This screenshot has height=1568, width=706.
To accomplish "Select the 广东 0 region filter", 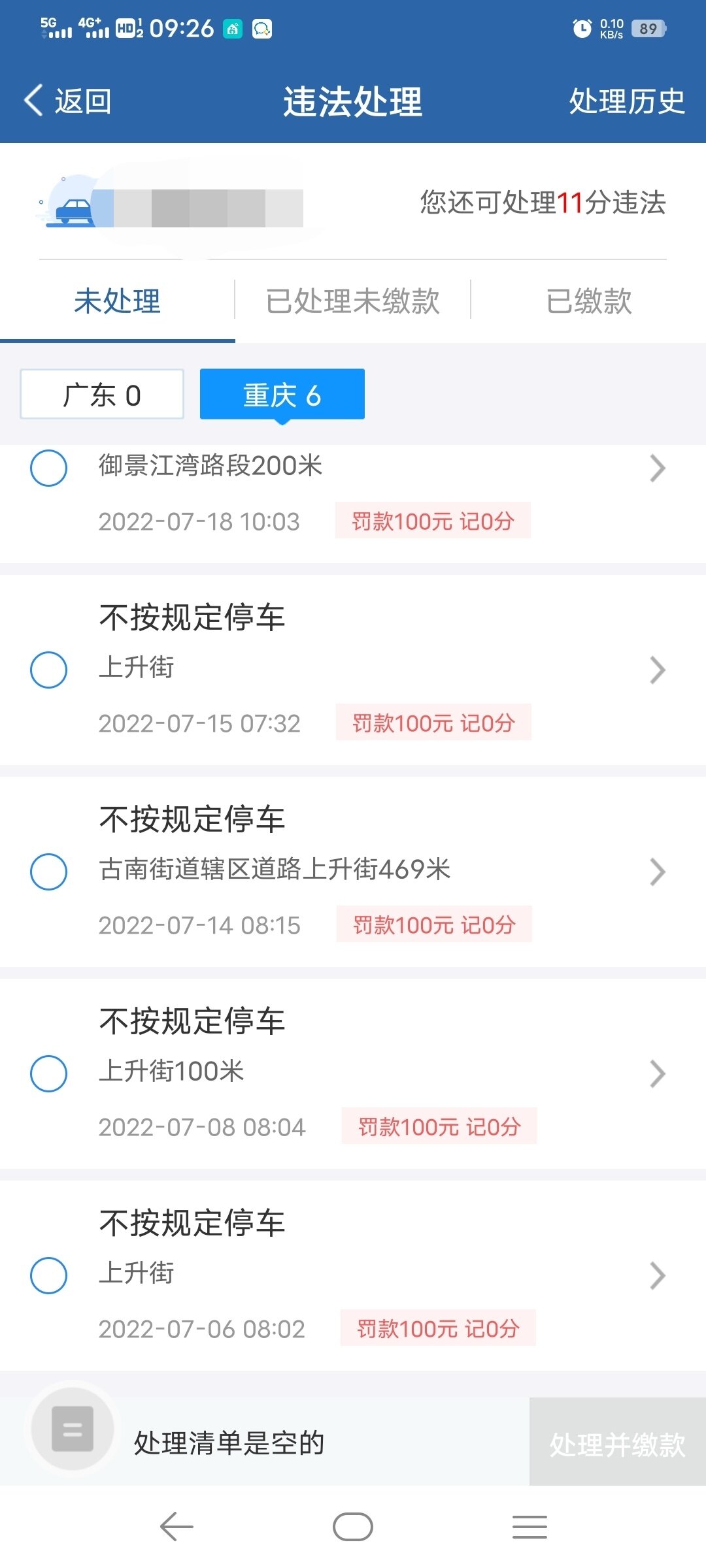I will pyautogui.click(x=102, y=395).
